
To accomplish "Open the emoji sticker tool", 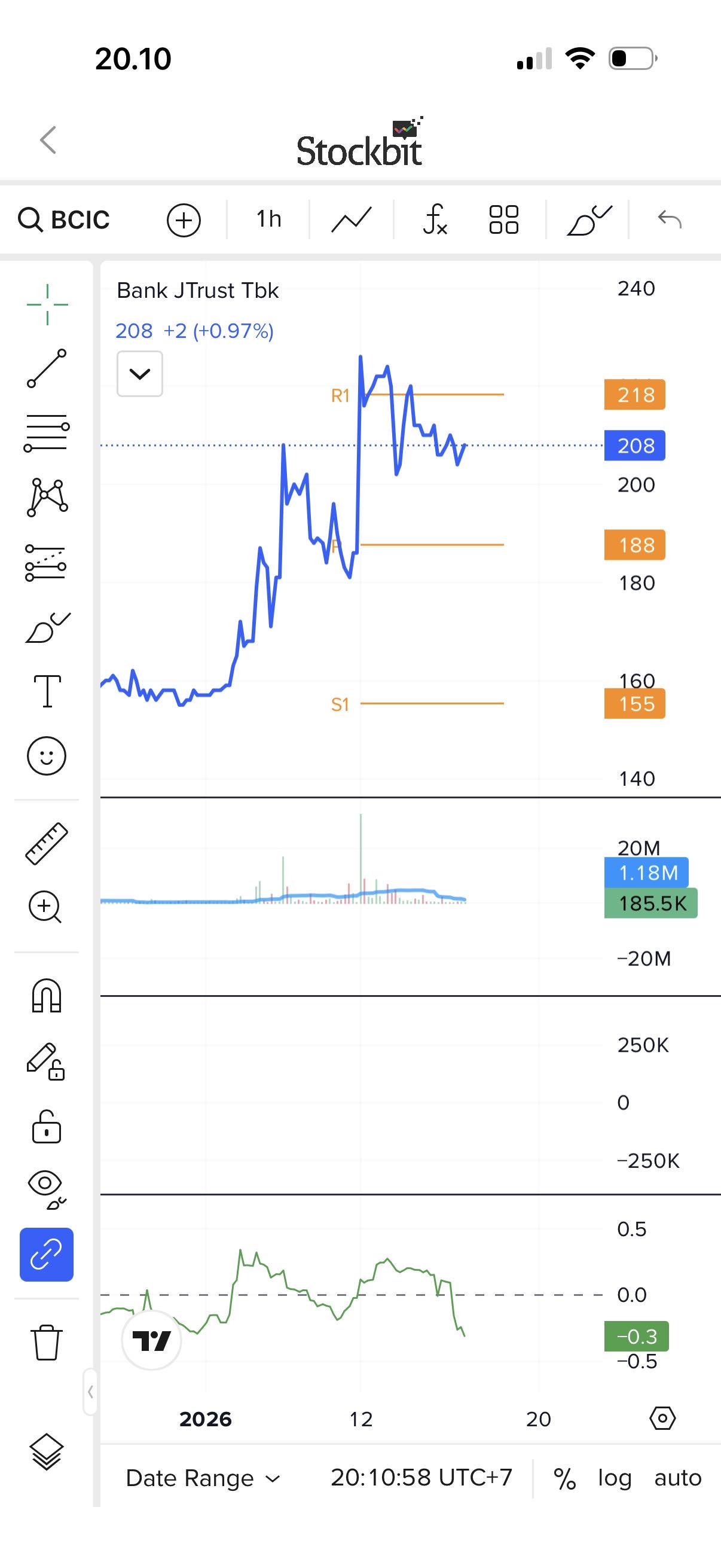I will (x=47, y=756).
